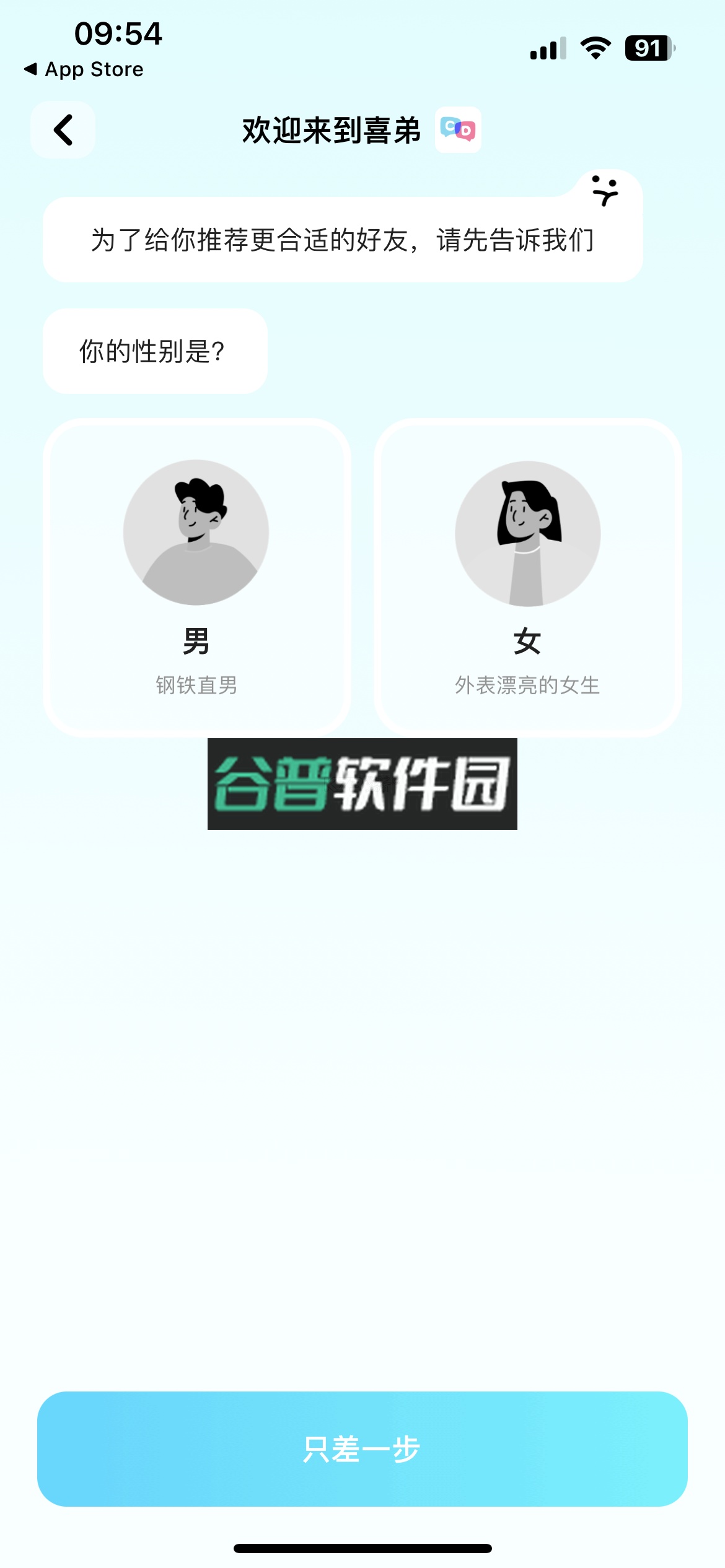The image size is (725, 1568).
Task: Collapse using the left-pointing chevron
Action: point(62,129)
